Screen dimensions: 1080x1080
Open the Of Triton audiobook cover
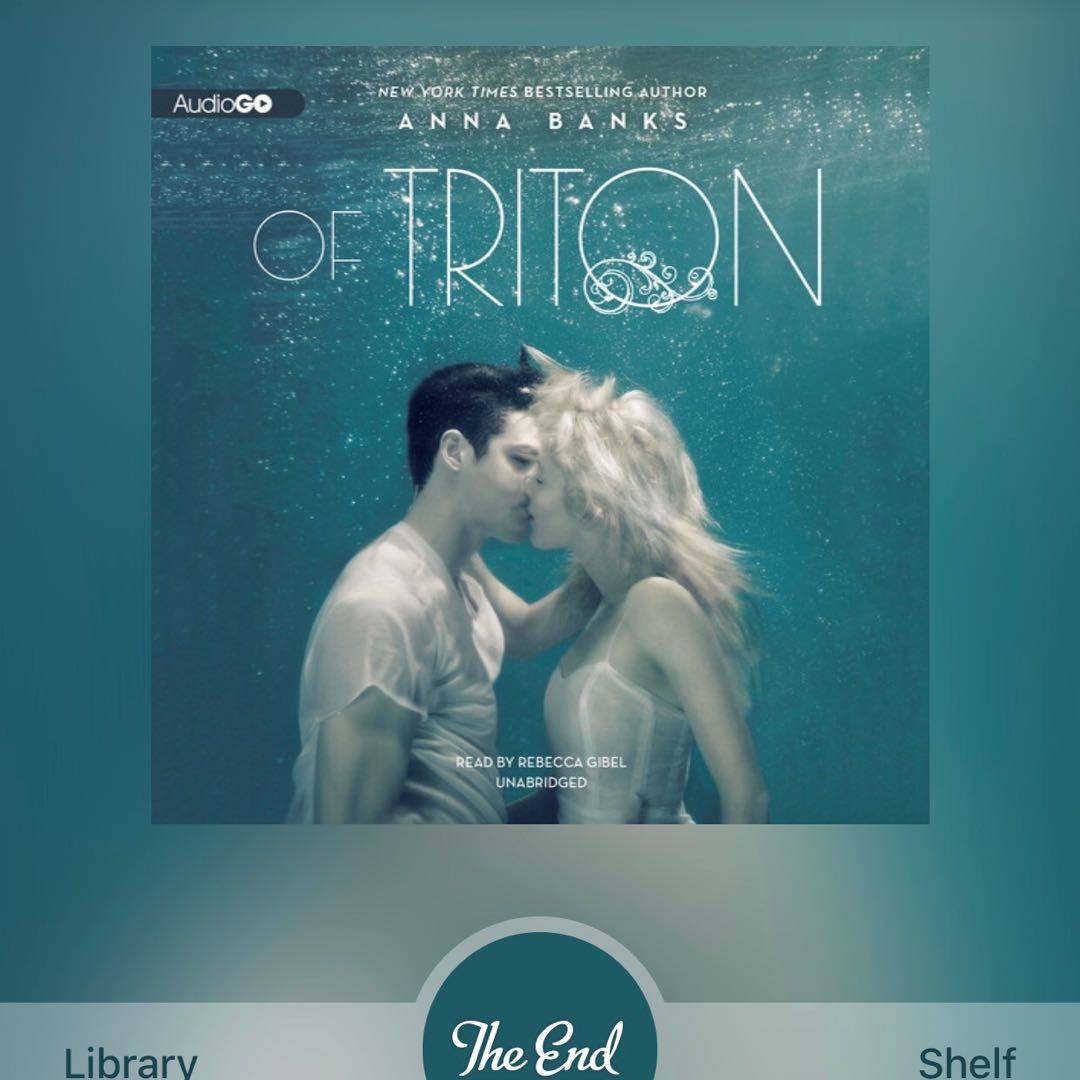pos(540,435)
